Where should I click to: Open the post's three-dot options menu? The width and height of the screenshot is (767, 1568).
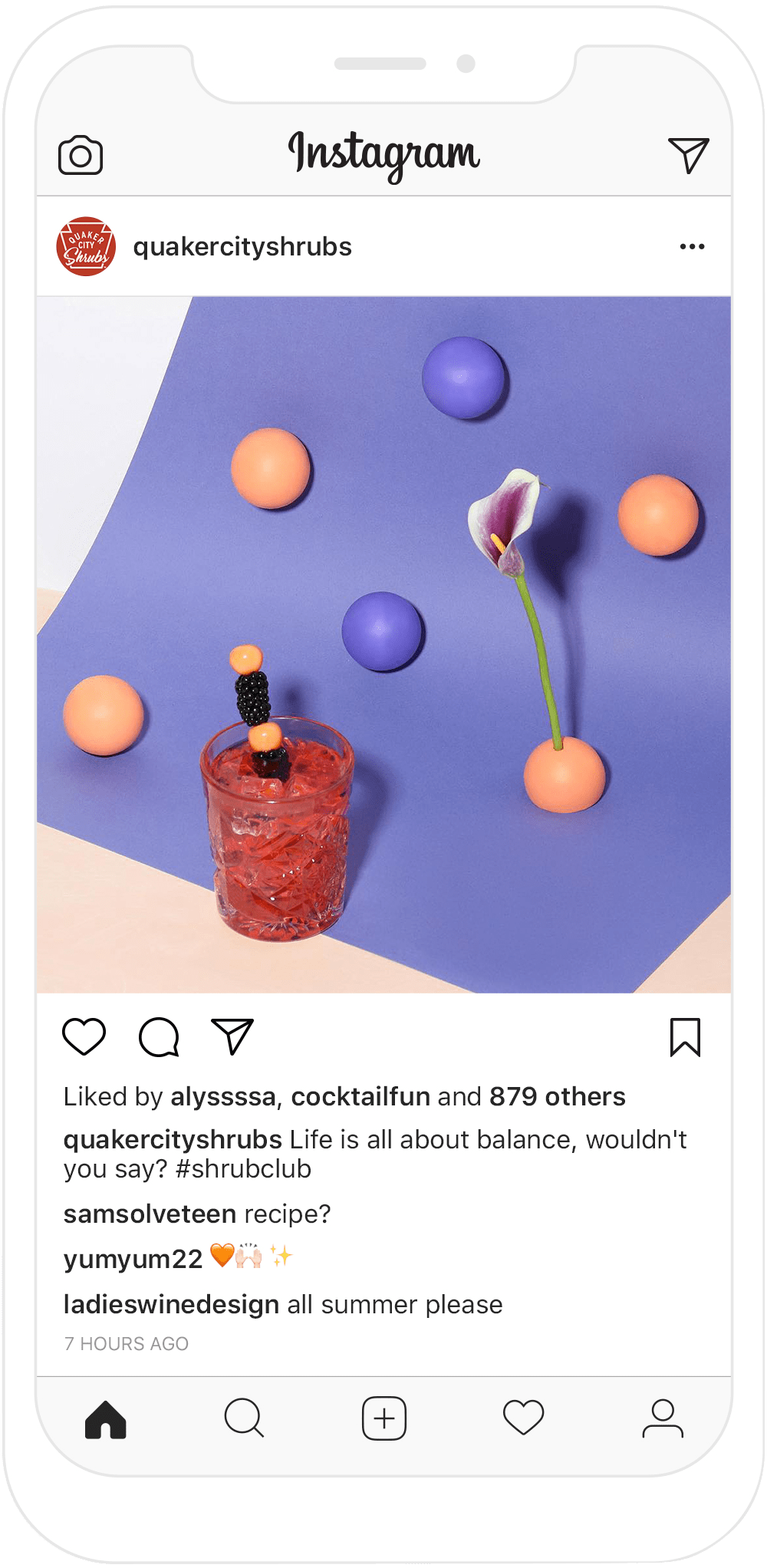692,246
